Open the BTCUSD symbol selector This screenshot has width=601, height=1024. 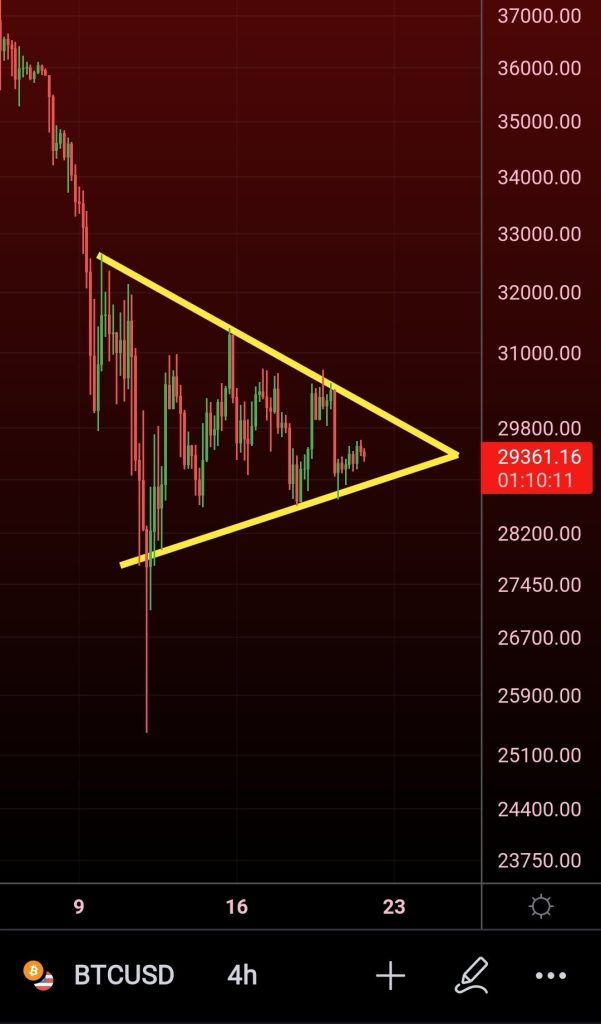click(x=123, y=975)
